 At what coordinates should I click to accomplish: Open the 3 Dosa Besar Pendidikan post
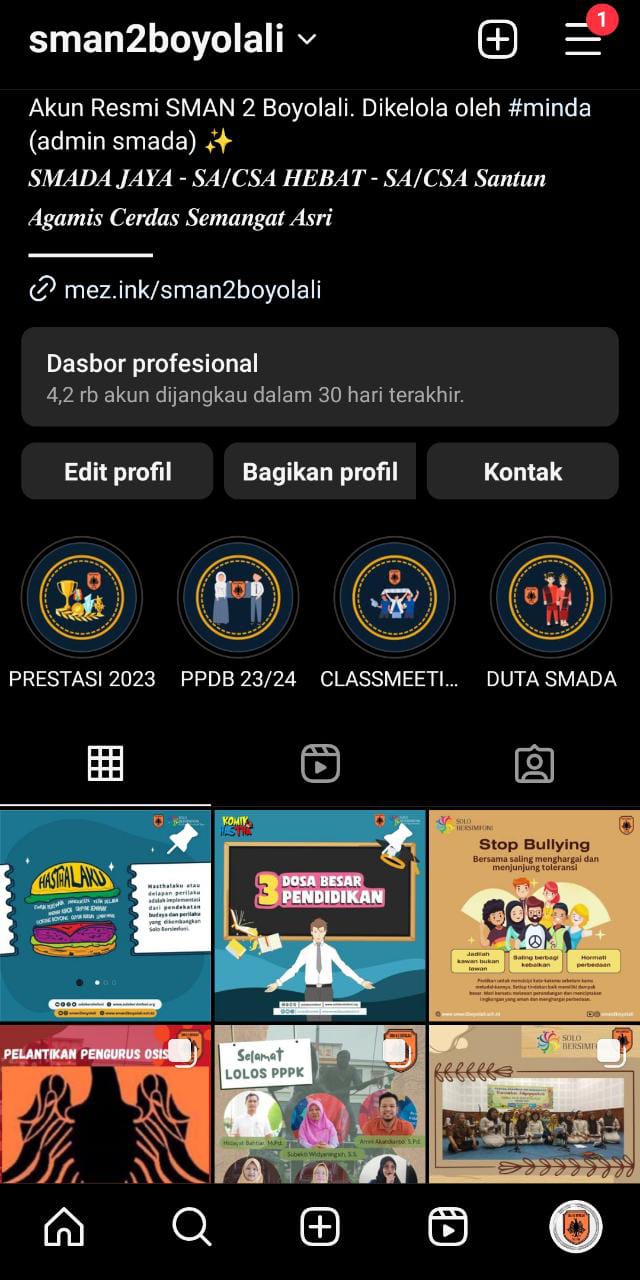click(x=320, y=915)
